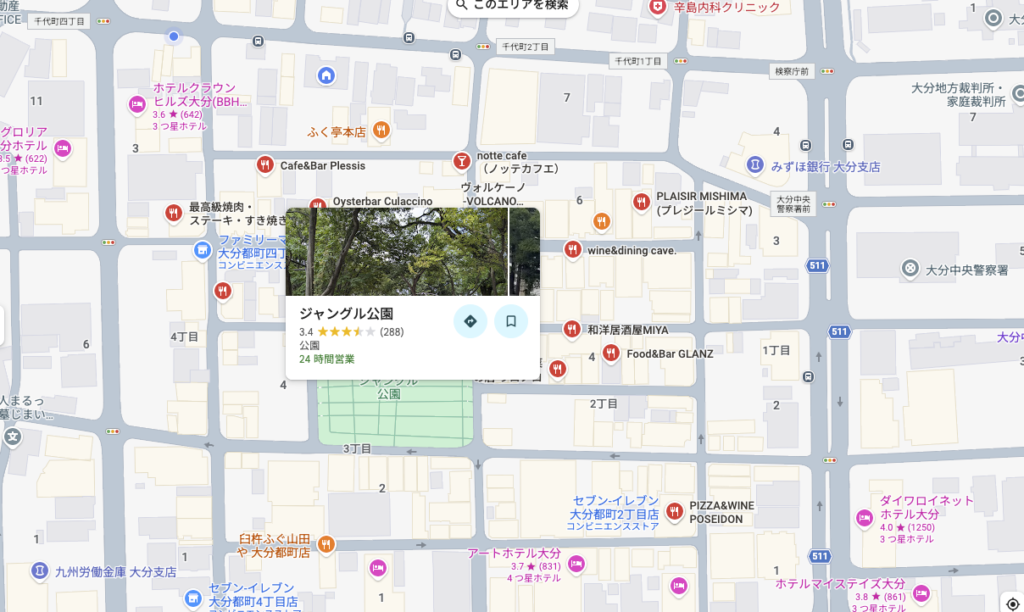Tap the 九州労働金庫 大分支店 bank pin
The image size is (1024, 612).
[40, 571]
